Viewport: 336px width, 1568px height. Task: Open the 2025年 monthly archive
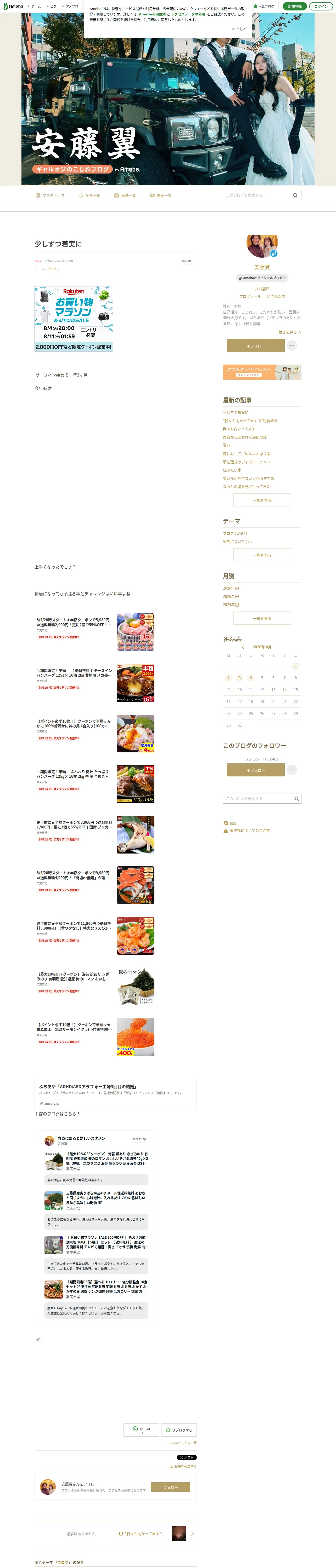coord(231,597)
